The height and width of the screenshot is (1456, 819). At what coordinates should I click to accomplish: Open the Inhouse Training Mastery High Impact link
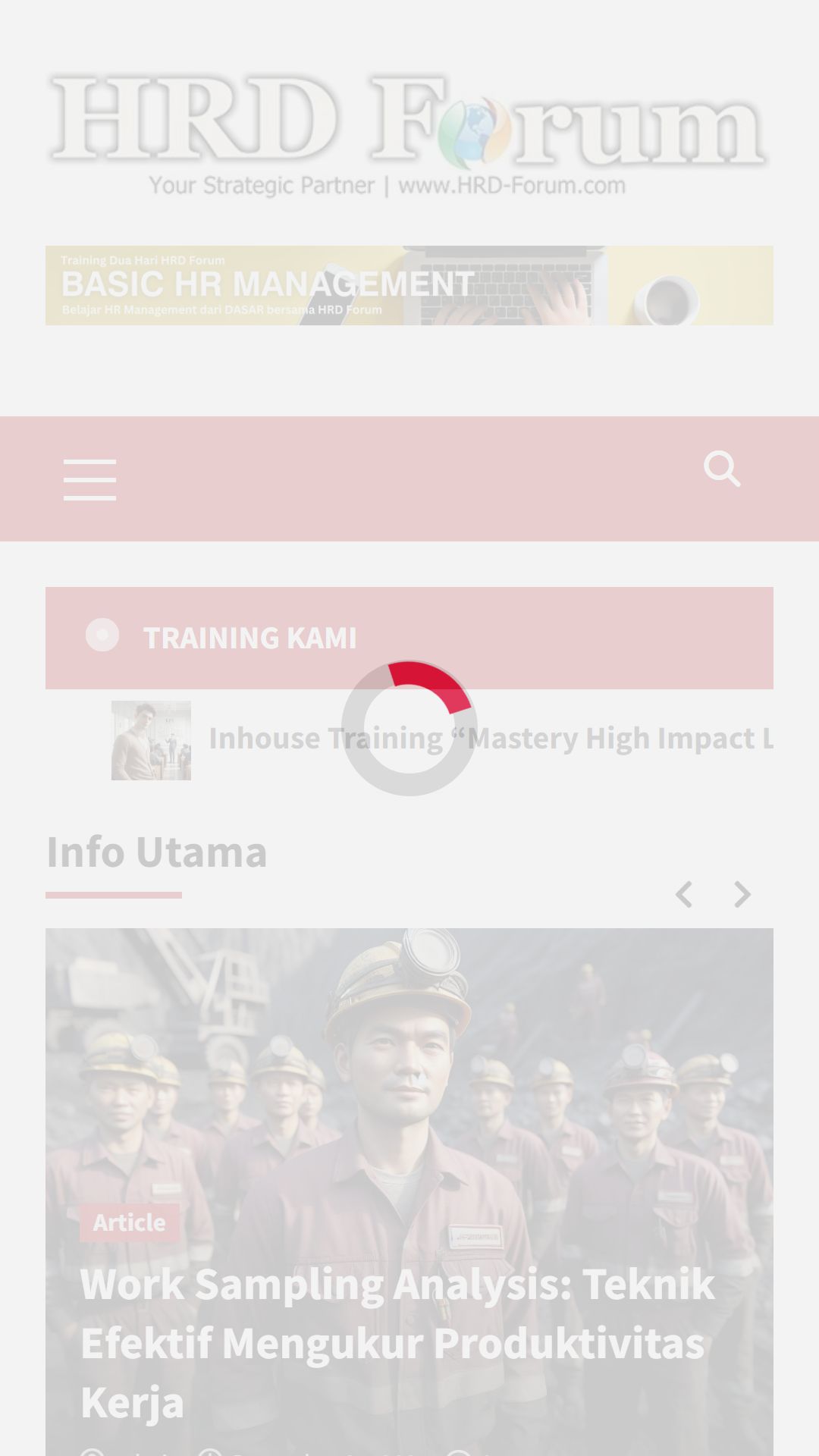point(491,738)
